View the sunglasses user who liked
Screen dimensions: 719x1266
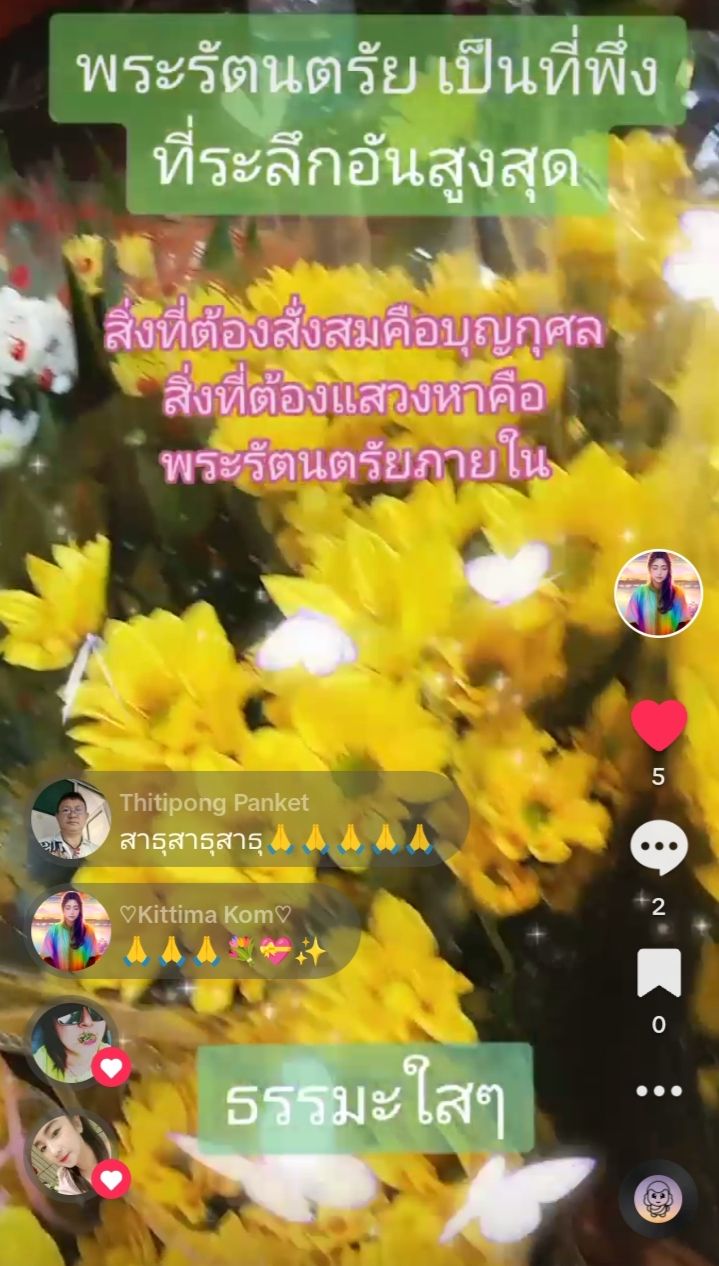pyautogui.click(x=71, y=1042)
